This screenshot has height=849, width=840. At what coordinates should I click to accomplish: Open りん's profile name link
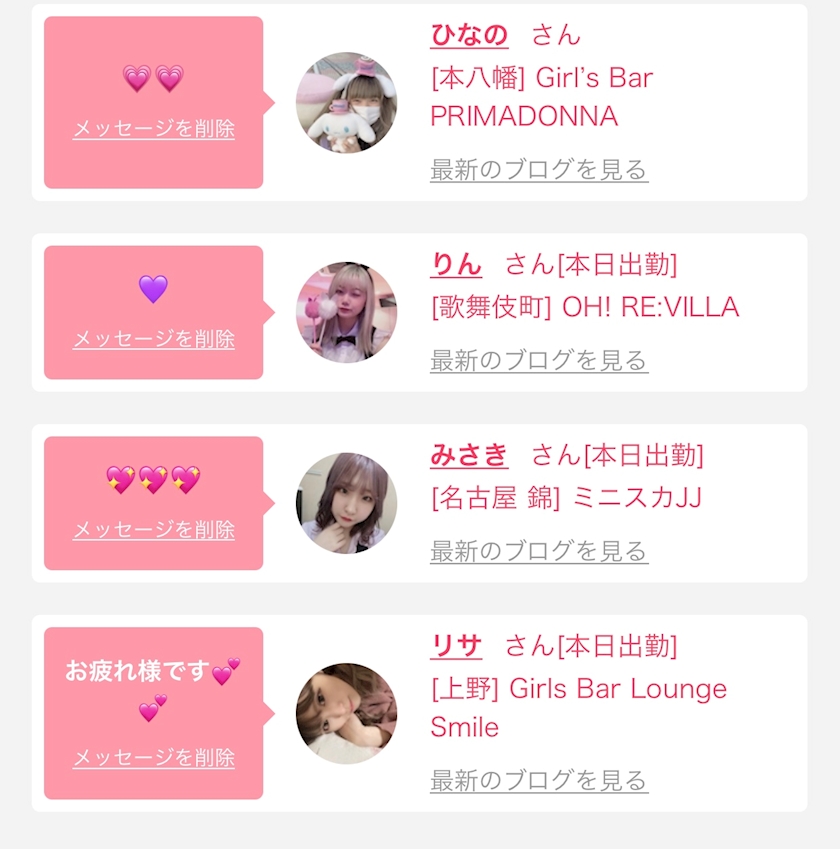coord(456,265)
